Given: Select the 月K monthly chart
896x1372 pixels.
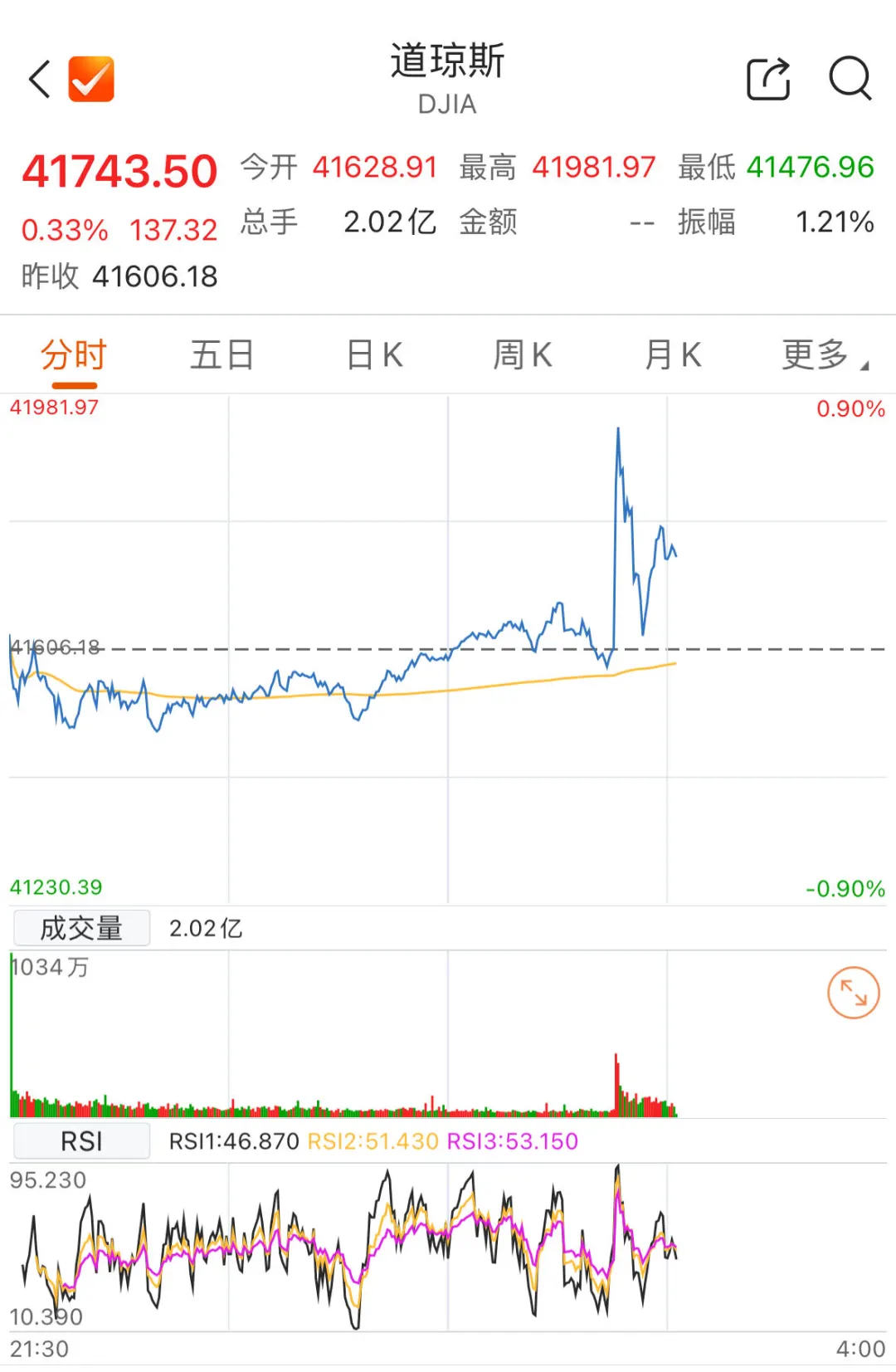Looking at the screenshot, I should point(672,354).
